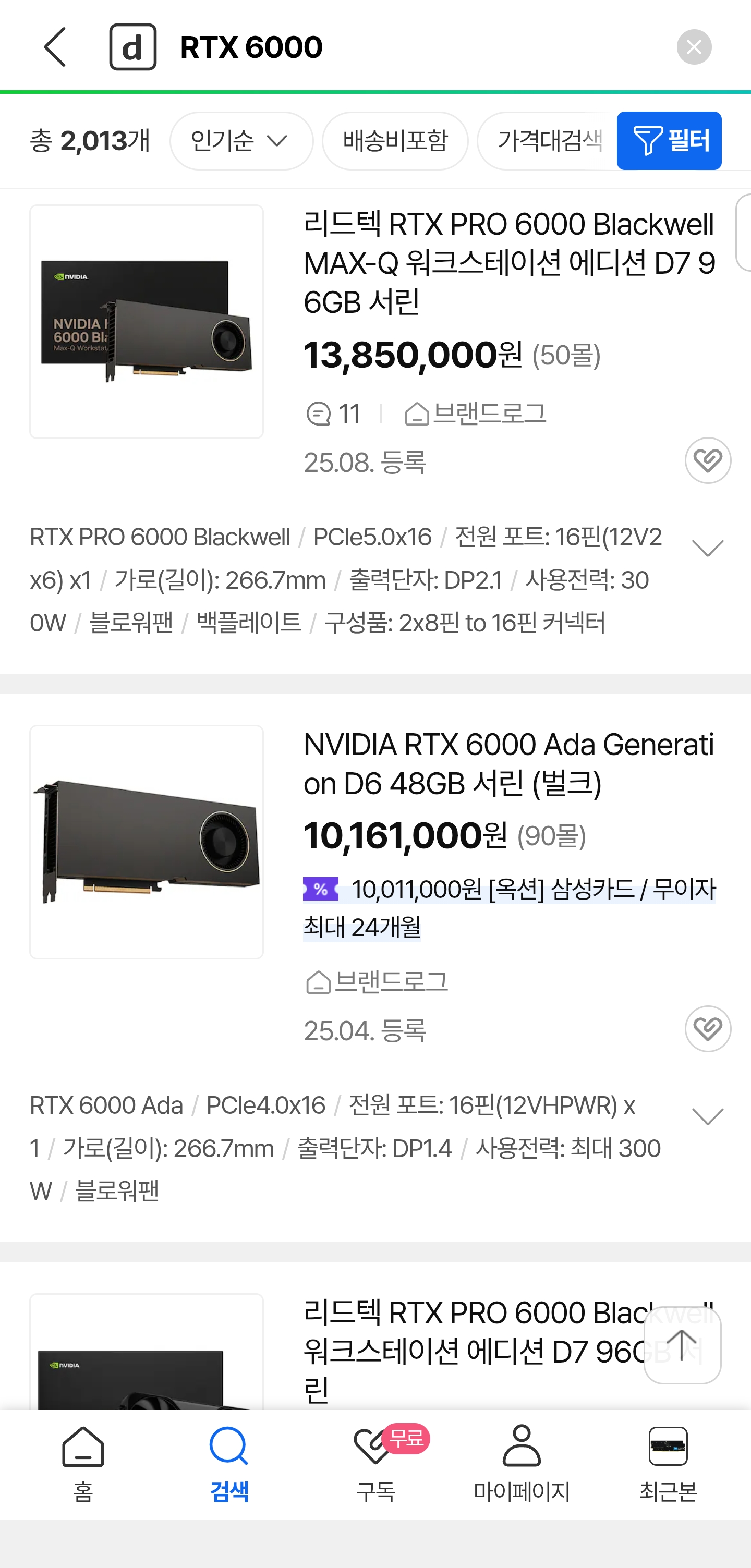
Task: Open the 마이페이지 tab
Action: 522,1464
